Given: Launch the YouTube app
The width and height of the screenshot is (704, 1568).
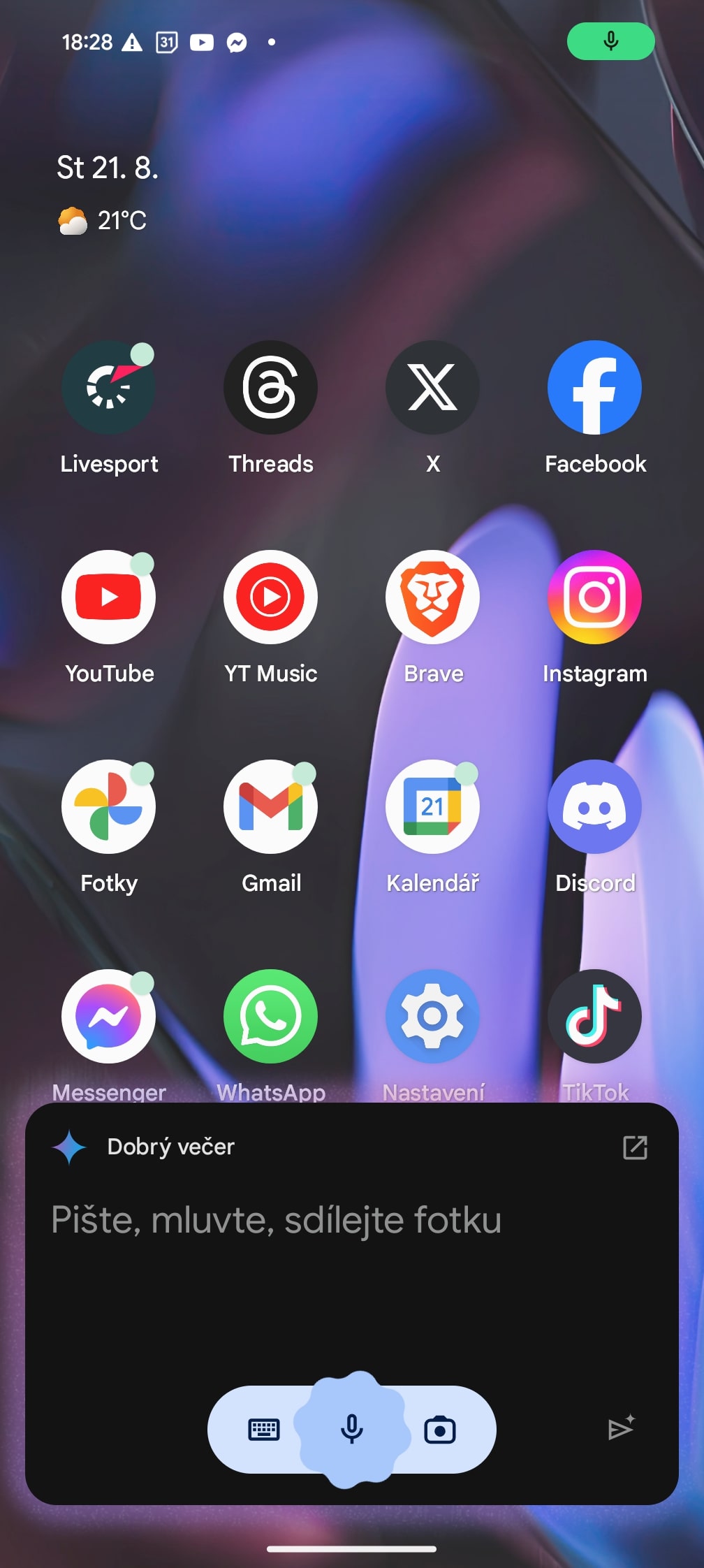Looking at the screenshot, I should click(108, 597).
